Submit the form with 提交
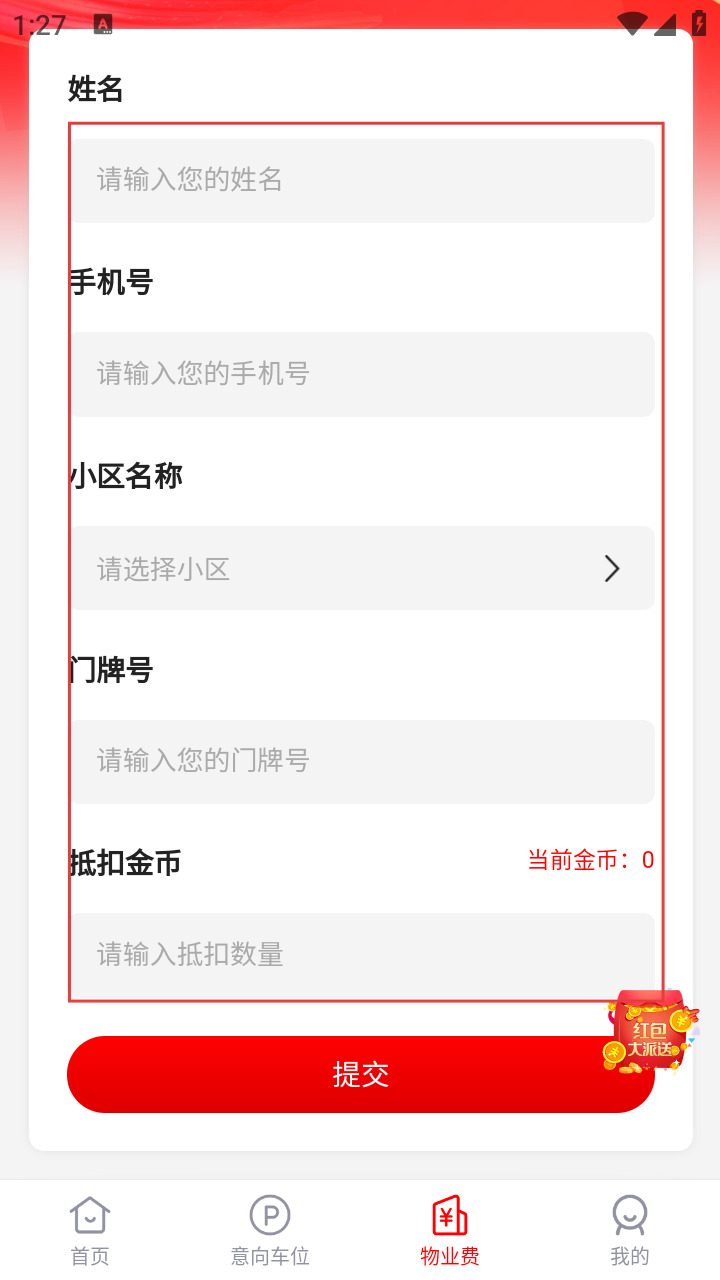The height and width of the screenshot is (1280, 720). [x=361, y=1074]
